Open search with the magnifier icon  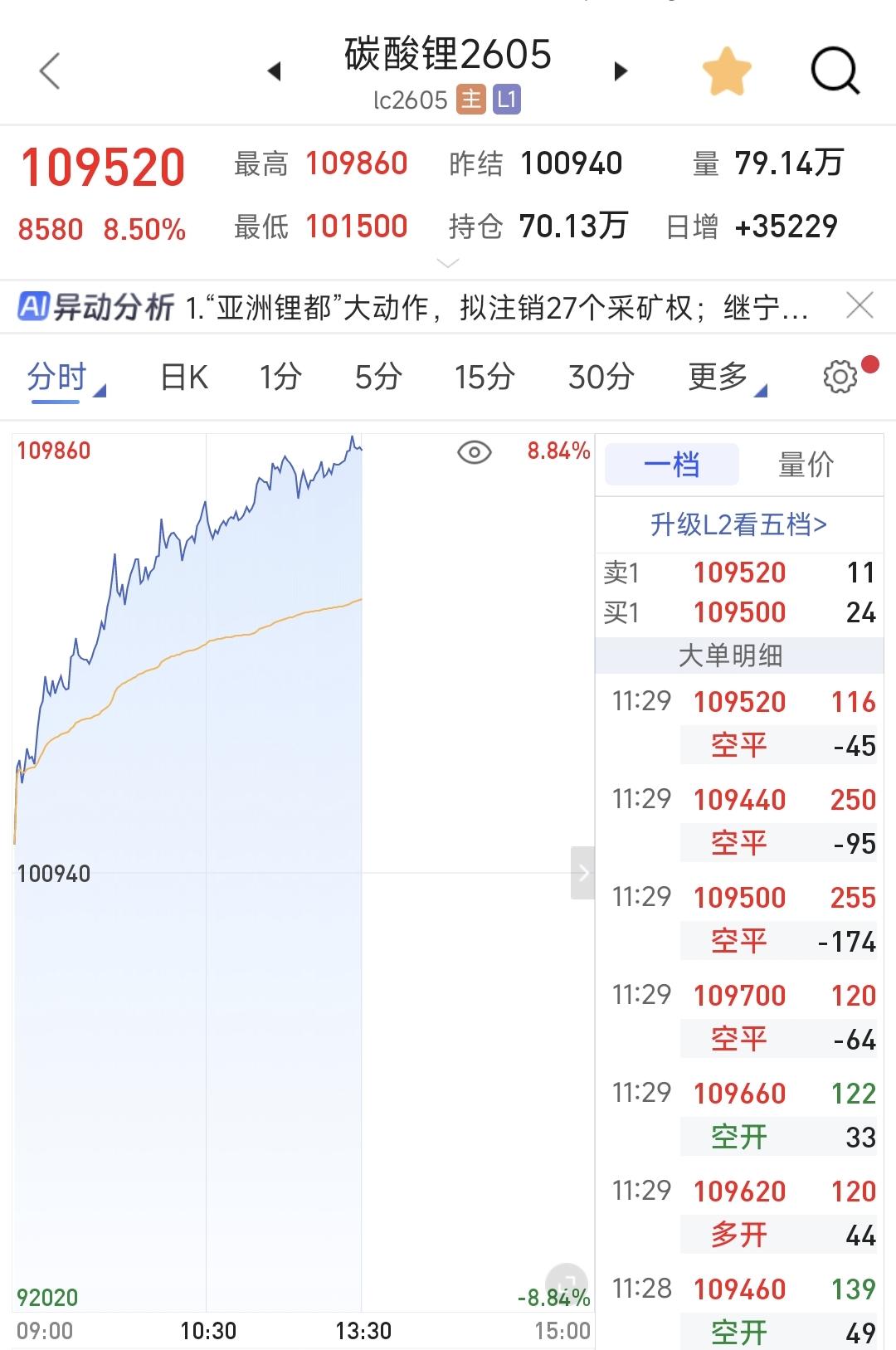(x=835, y=70)
